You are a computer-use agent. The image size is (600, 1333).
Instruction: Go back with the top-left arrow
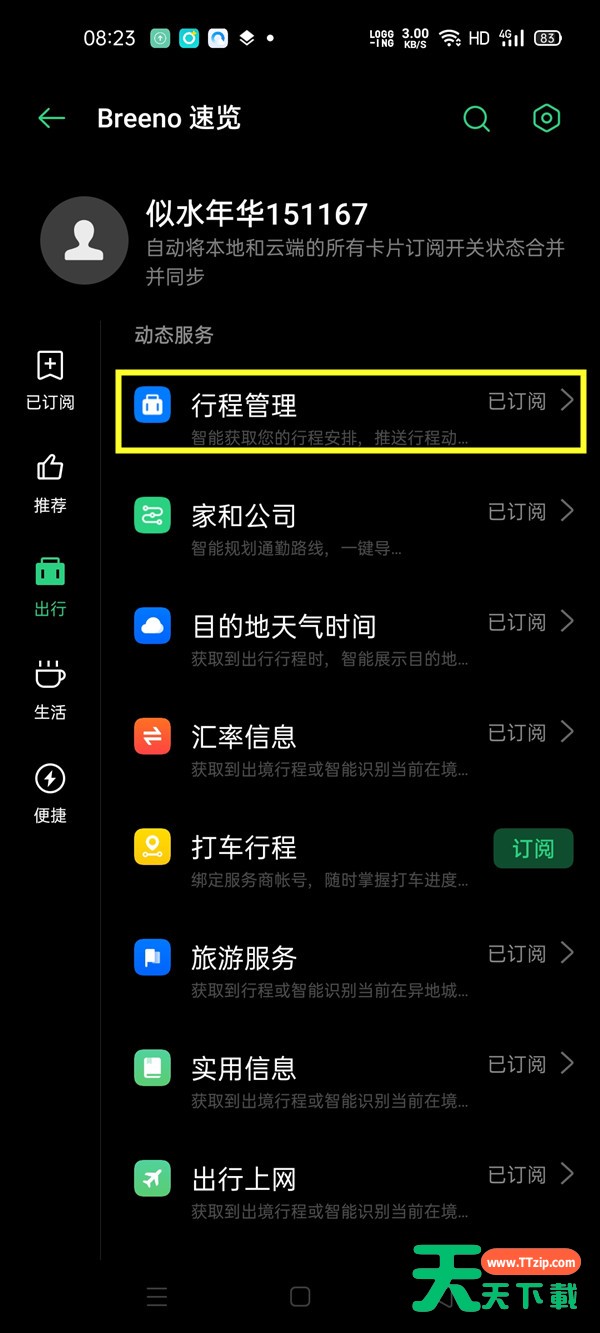51,118
